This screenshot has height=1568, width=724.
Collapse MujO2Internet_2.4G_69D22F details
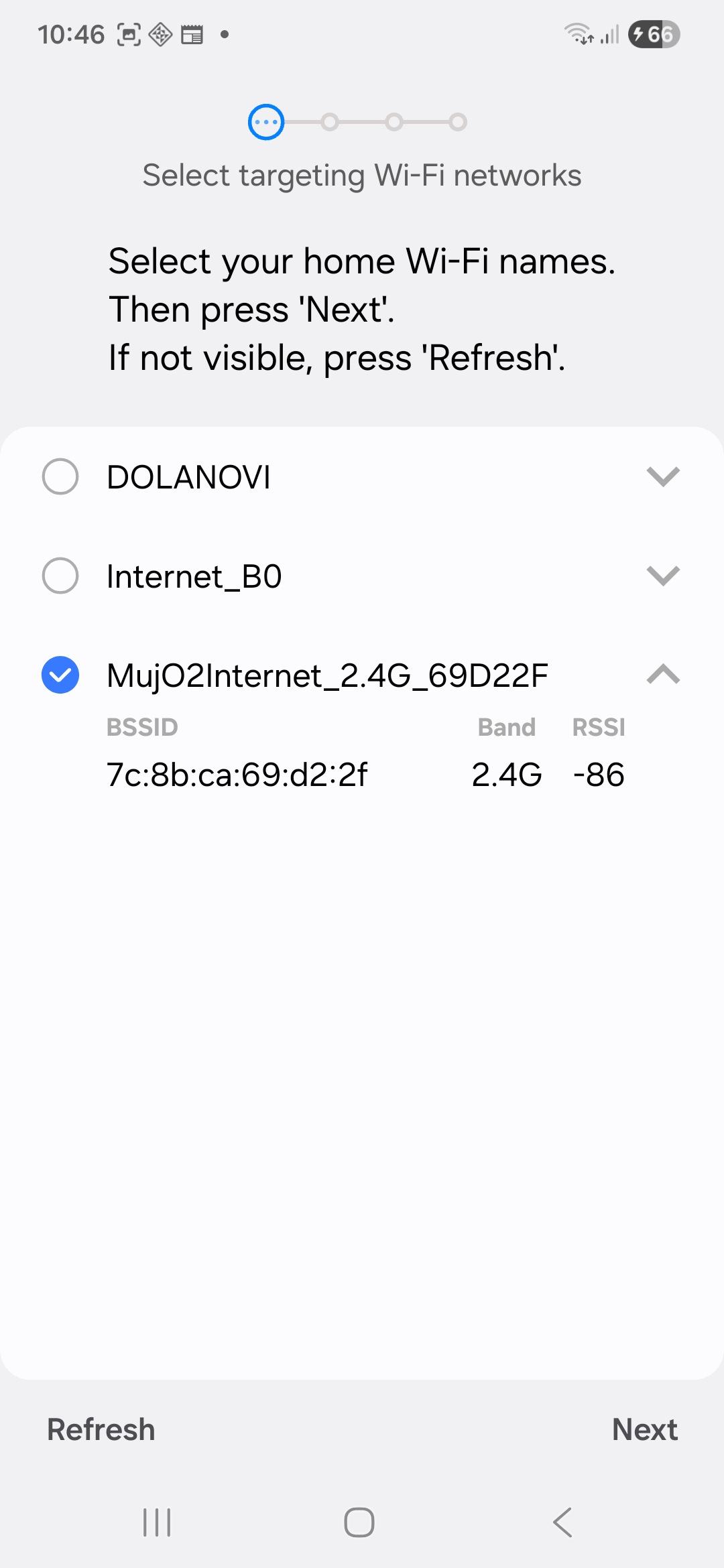click(663, 675)
